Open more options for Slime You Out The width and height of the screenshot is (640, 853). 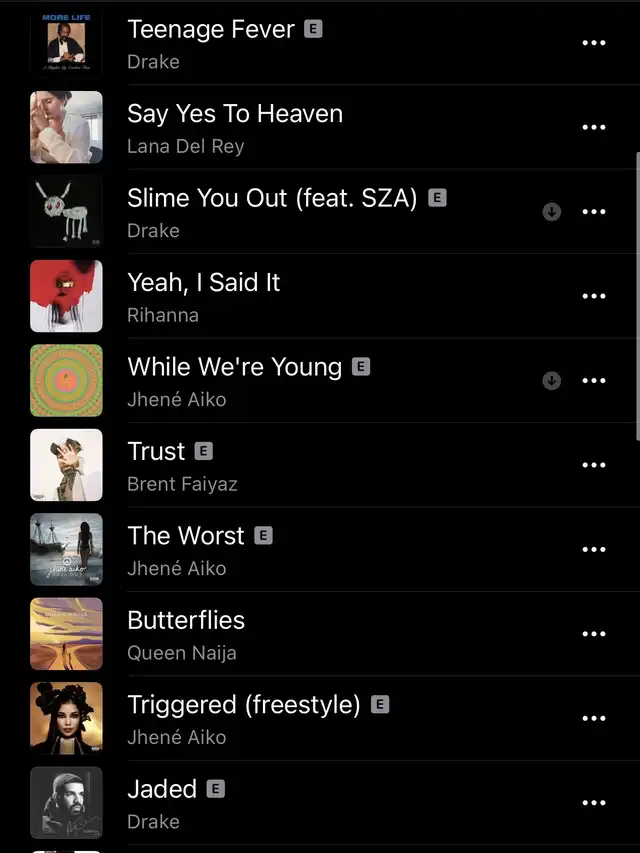[594, 212]
